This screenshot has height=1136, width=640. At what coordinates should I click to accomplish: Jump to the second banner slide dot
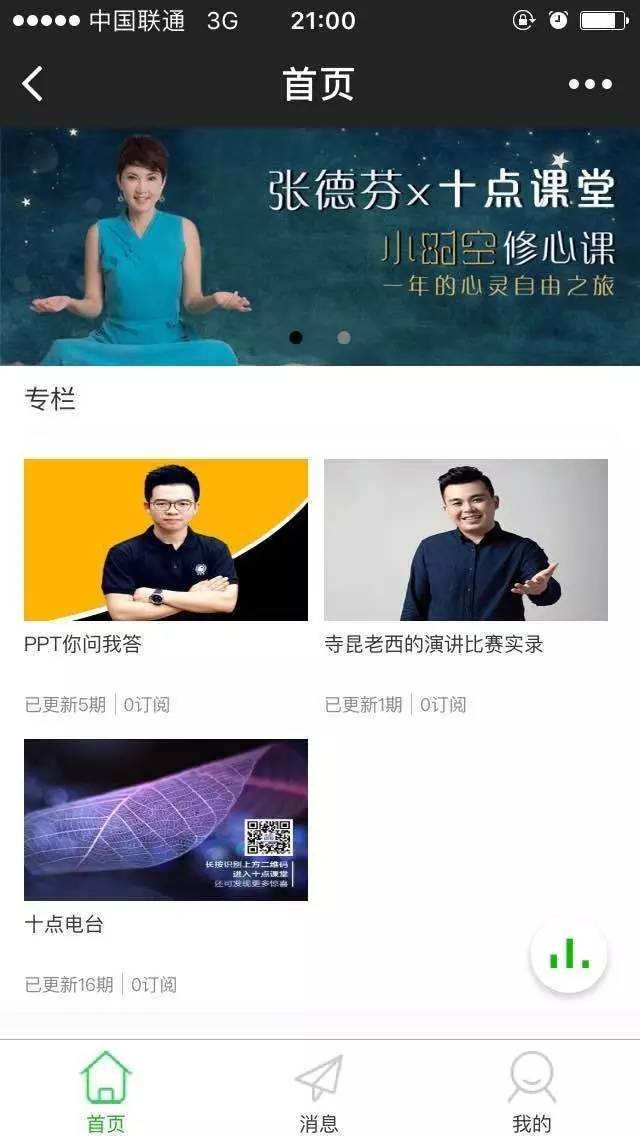tap(344, 338)
